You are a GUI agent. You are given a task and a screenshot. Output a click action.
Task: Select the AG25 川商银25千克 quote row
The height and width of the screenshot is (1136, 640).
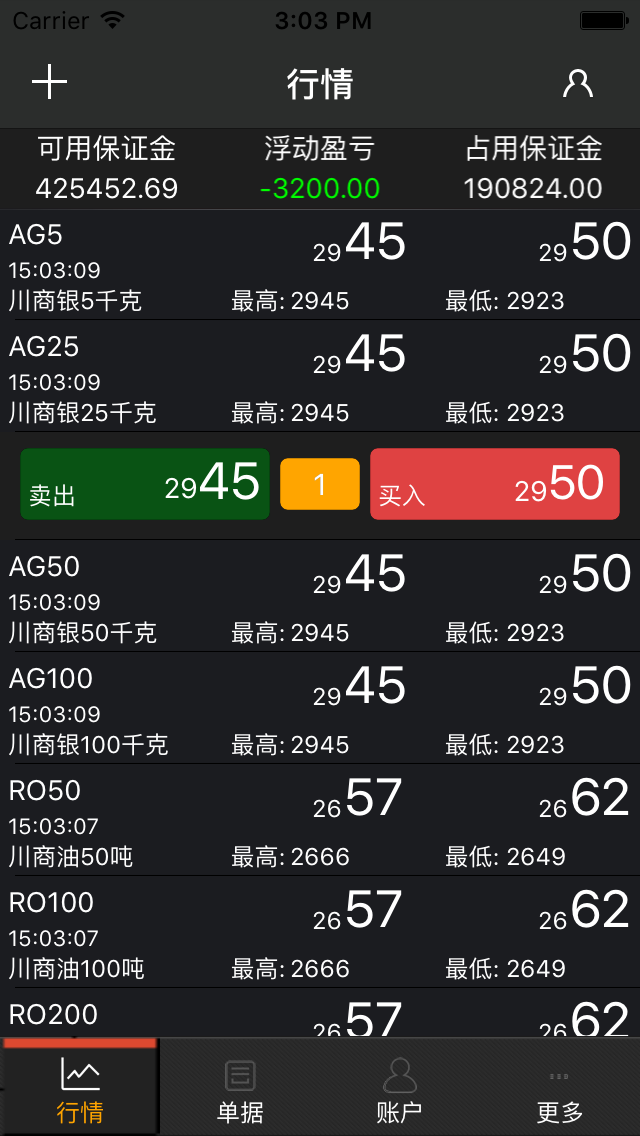[x=320, y=377]
